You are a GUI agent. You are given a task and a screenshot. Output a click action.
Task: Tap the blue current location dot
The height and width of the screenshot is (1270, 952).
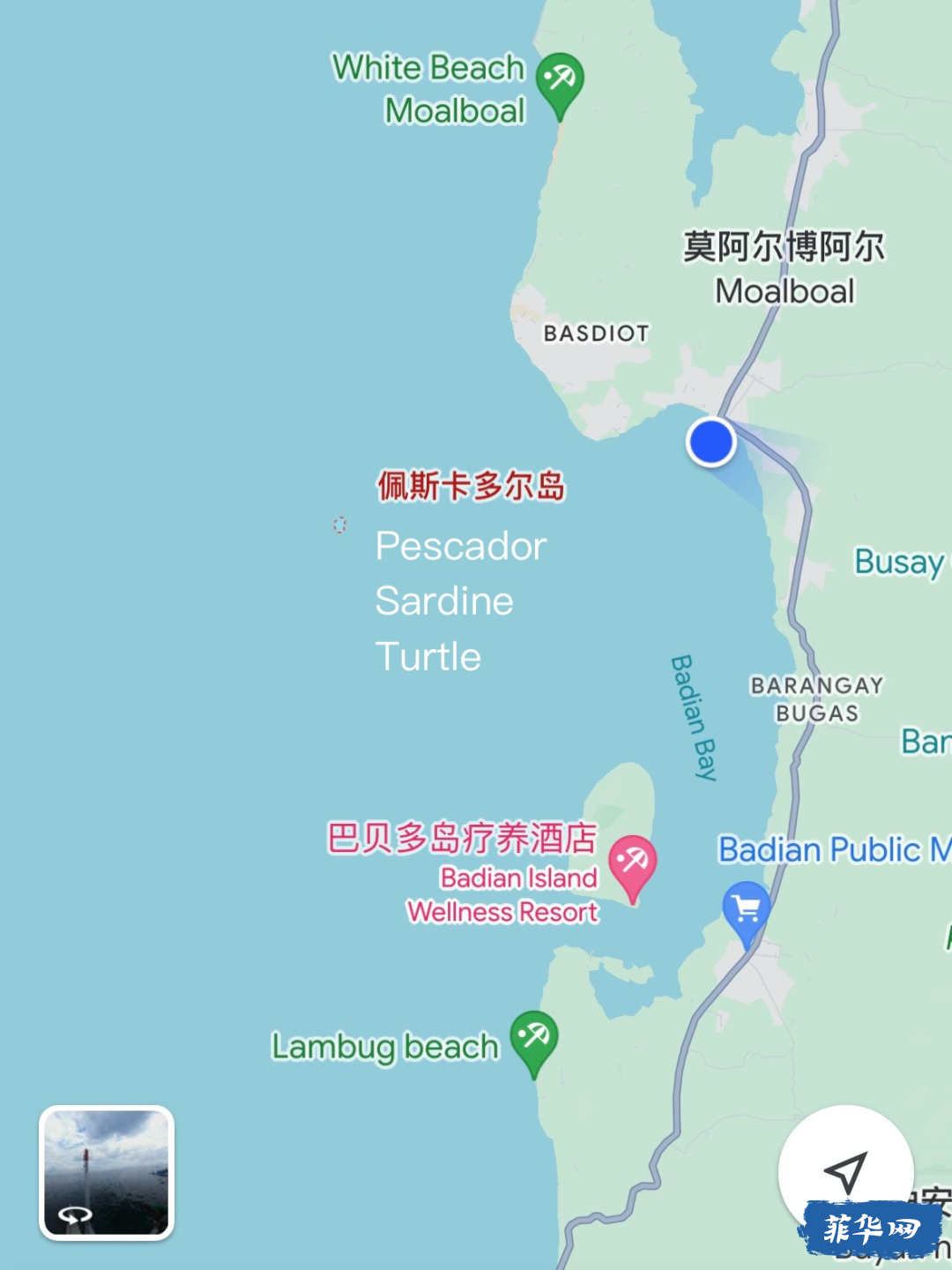click(x=711, y=442)
